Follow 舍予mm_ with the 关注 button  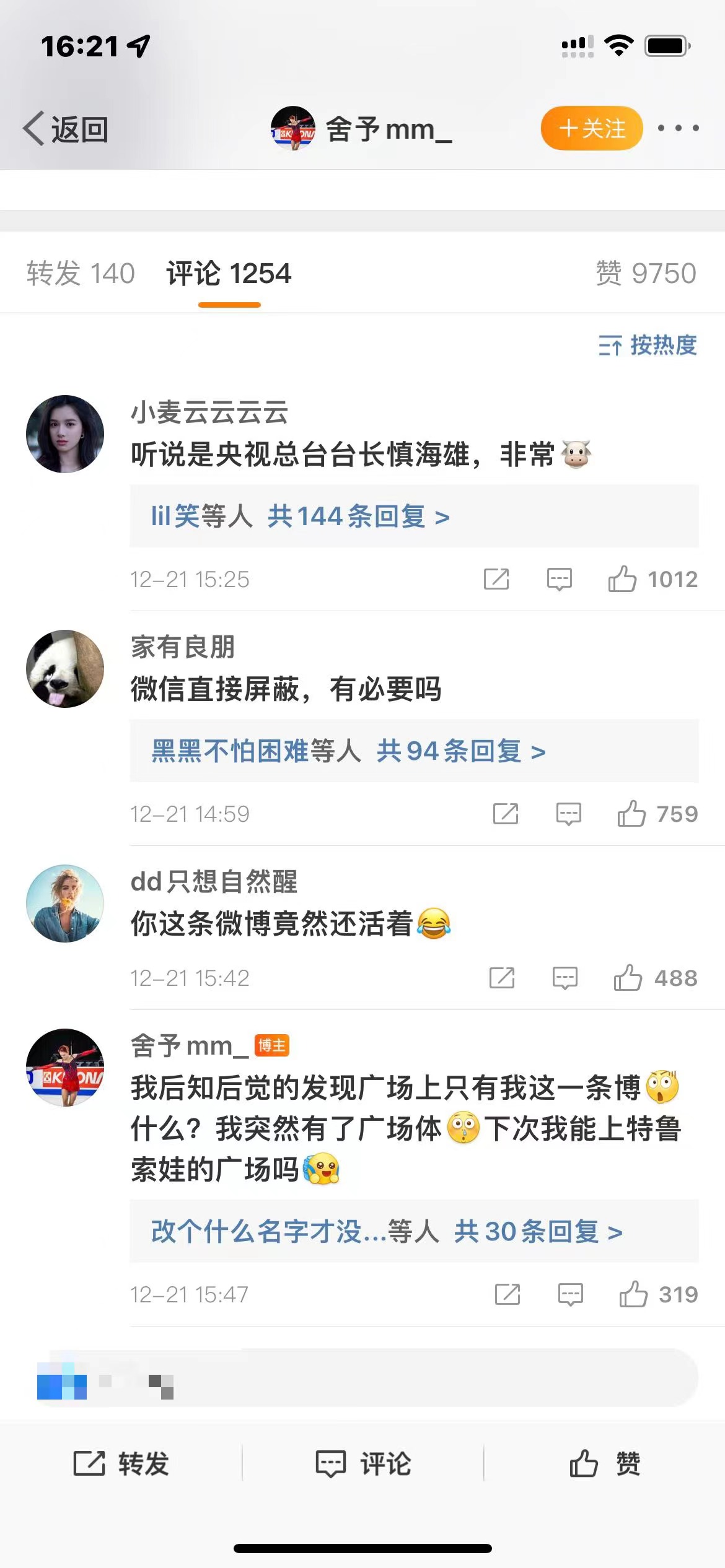tap(591, 128)
